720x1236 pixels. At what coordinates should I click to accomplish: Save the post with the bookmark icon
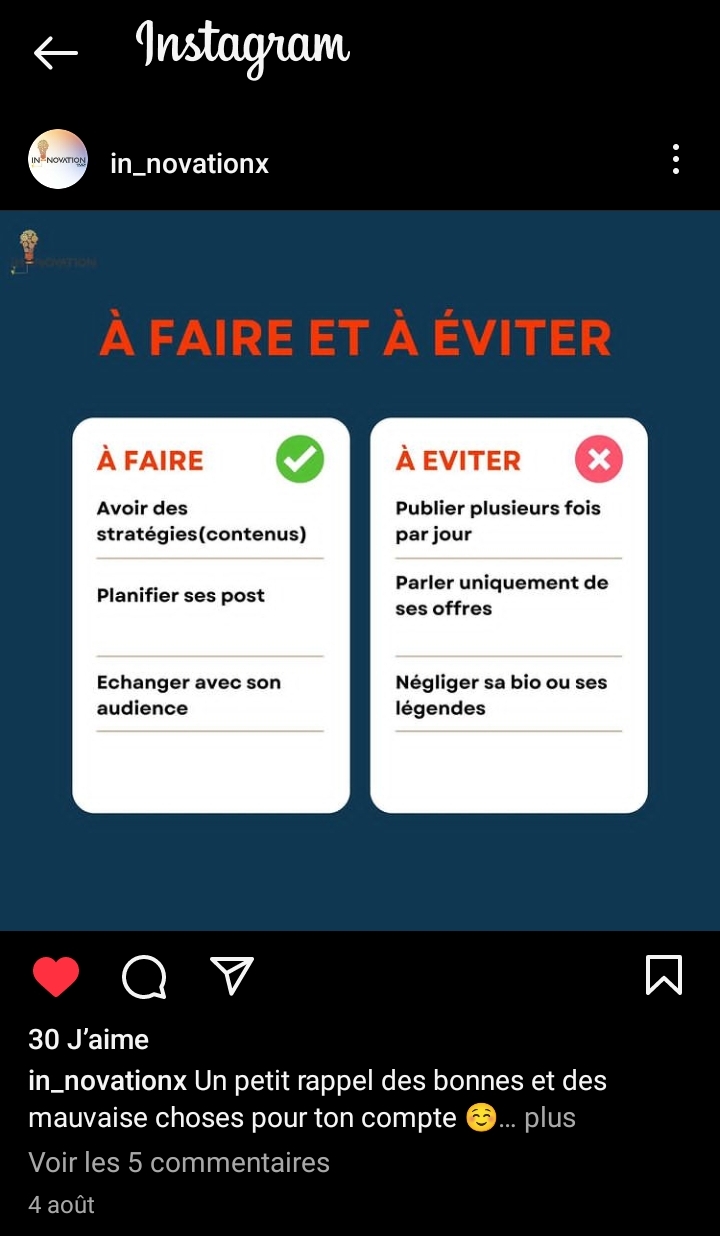[664, 975]
